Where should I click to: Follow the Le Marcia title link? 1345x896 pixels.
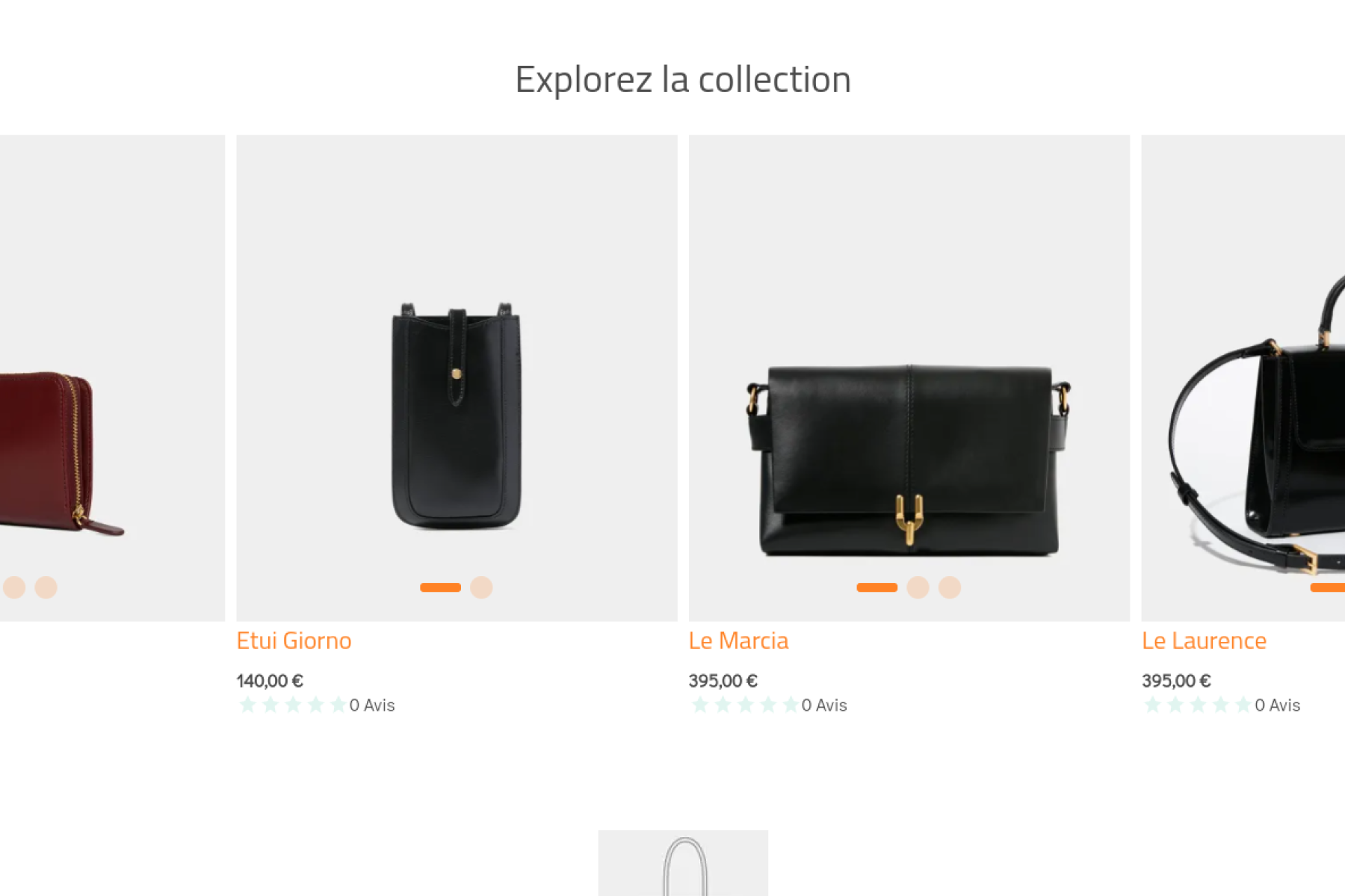[x=738, y=640]
